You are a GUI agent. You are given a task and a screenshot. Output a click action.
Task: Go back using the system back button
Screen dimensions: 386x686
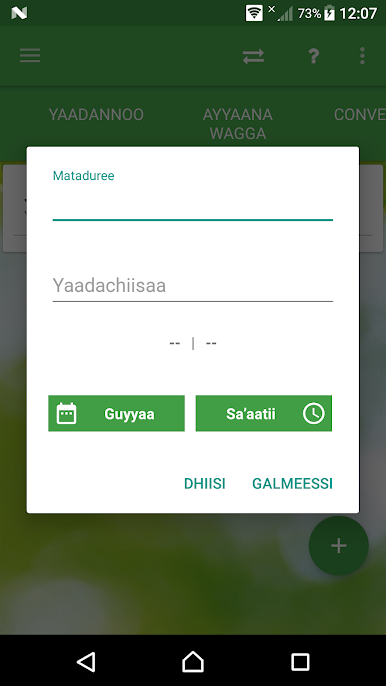coord(86,661)
